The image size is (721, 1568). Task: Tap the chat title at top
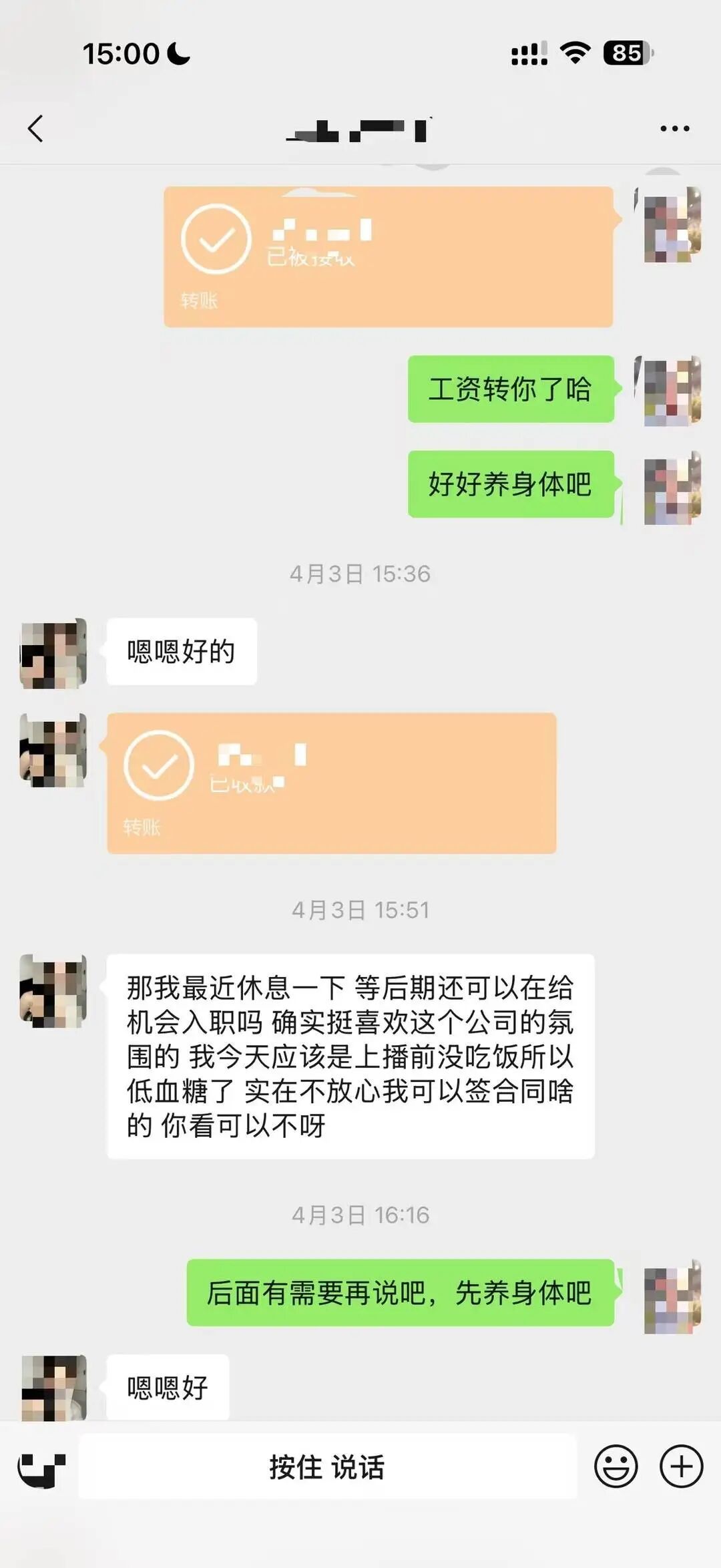click(360, 129)
